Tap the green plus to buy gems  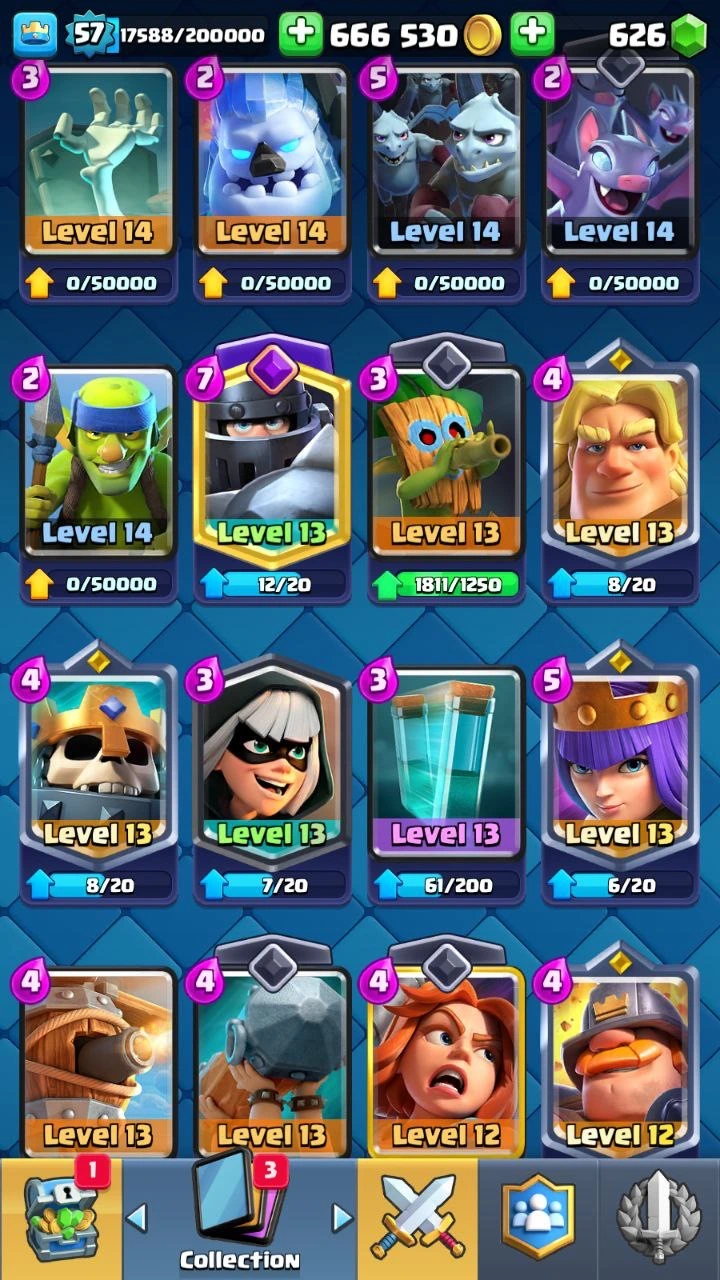tap(533, 35)
